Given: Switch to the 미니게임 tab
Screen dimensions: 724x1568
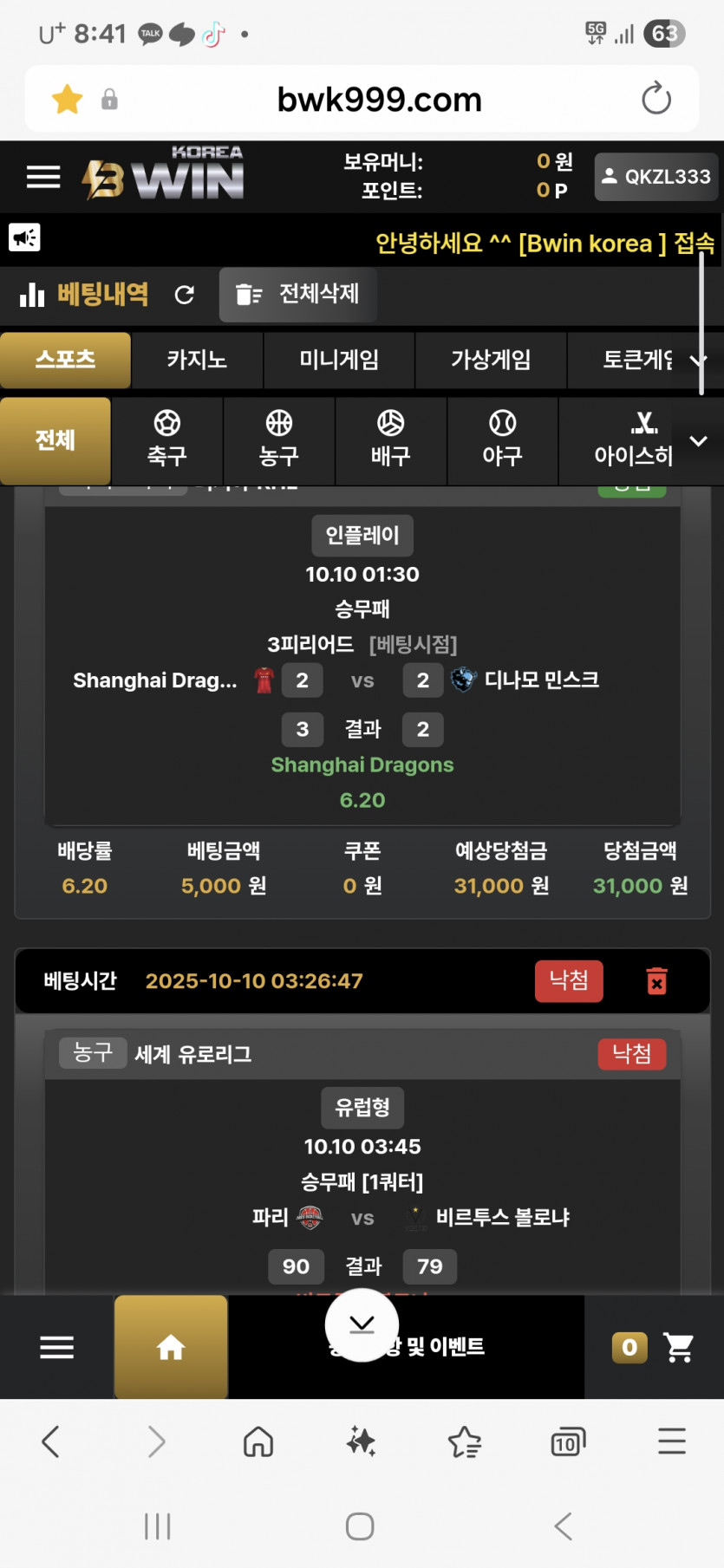Looking at the screenshot, I should tap(339, 360).
